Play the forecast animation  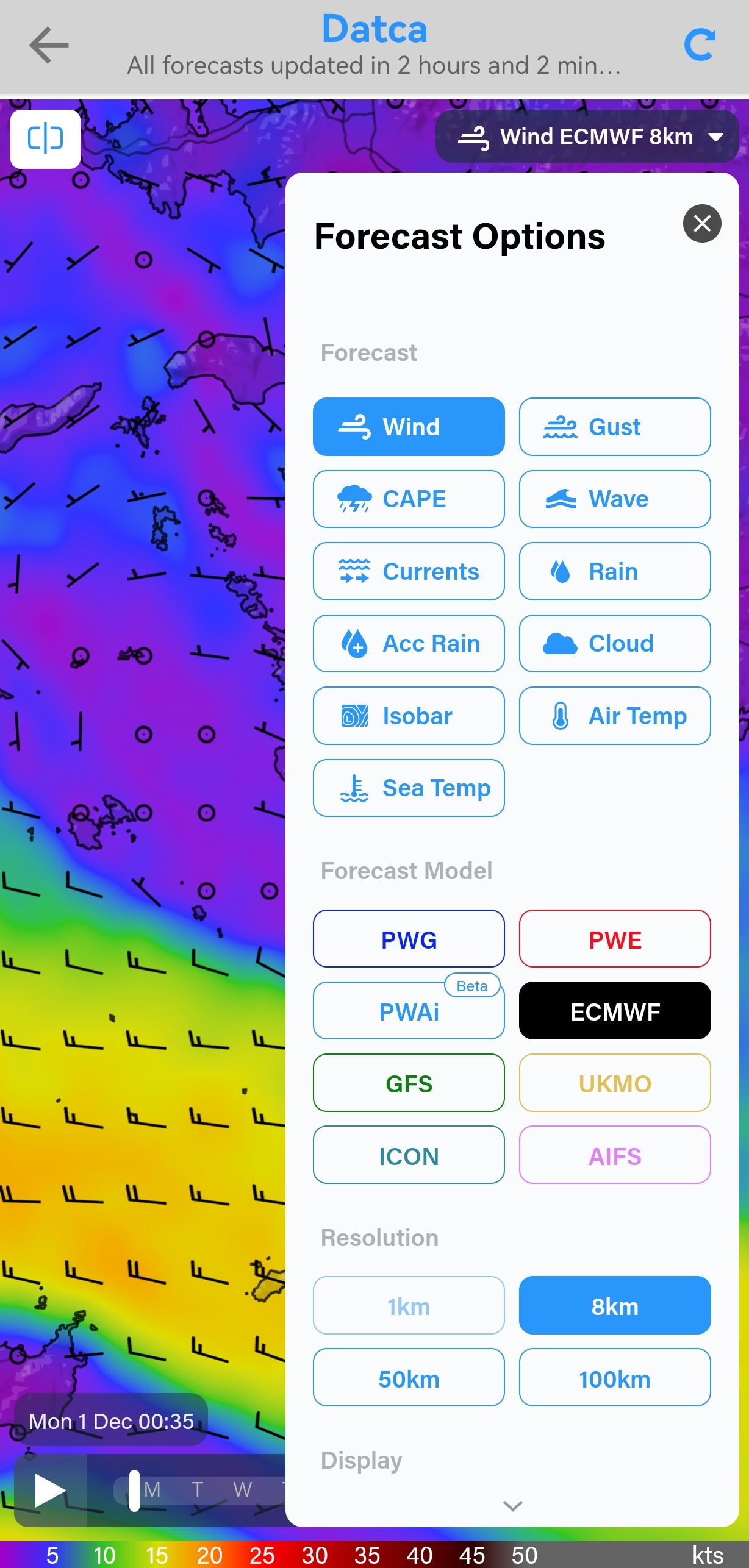[50, 1490]
